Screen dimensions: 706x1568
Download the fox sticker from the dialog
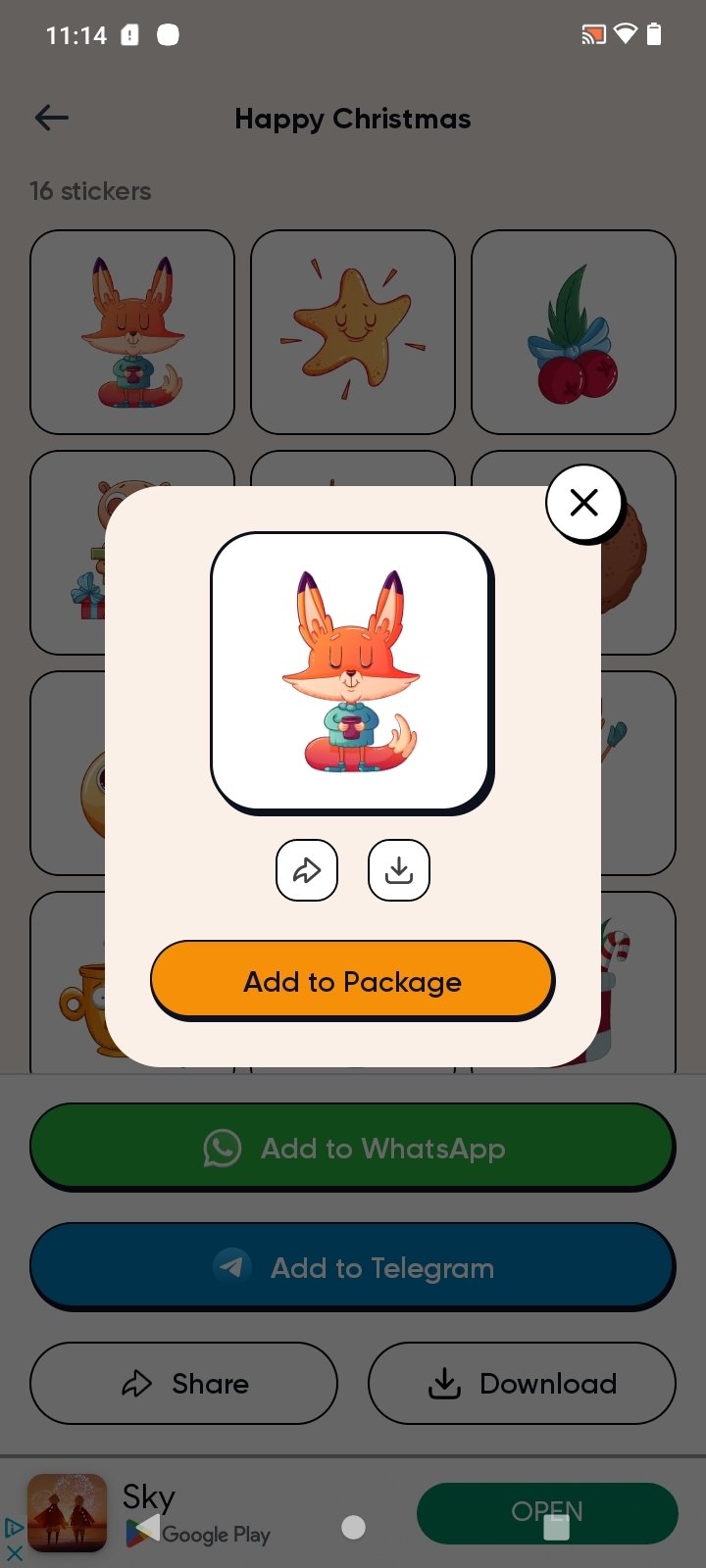[399, 869]
